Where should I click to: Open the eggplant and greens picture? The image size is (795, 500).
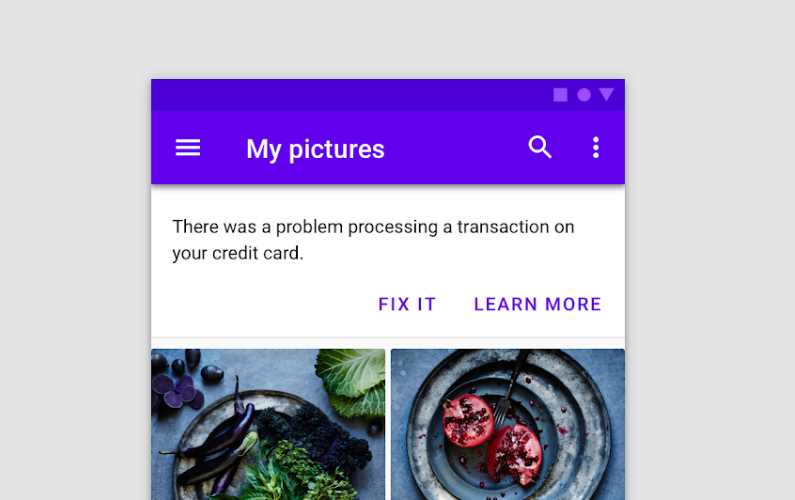268,424
